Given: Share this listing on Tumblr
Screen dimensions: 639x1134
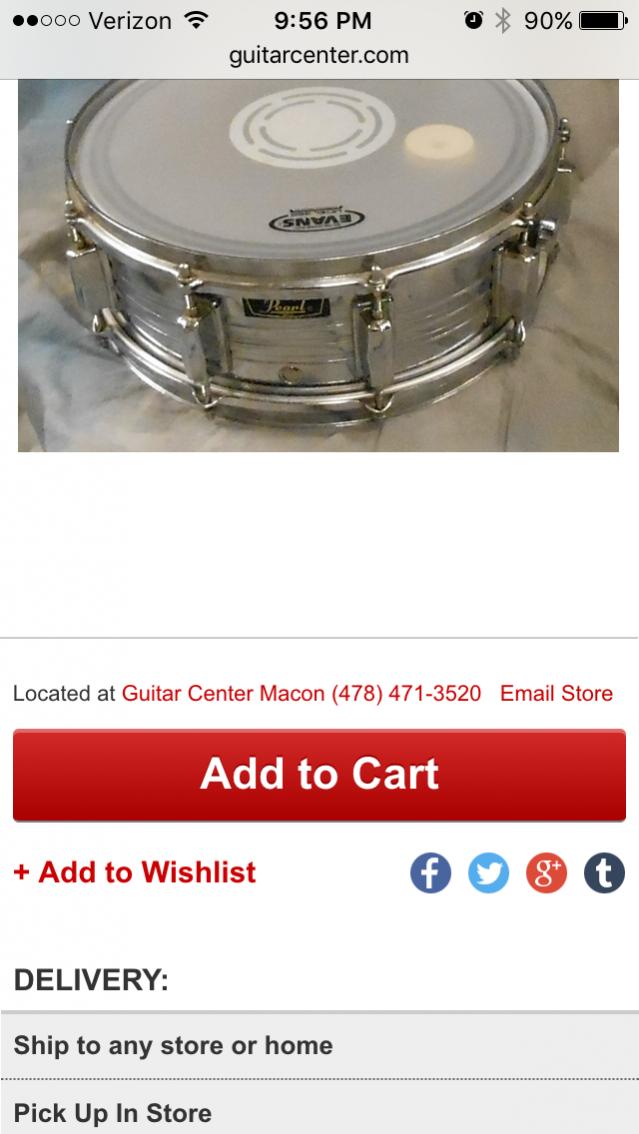Looking at the screenshot, I should (604, 873).
